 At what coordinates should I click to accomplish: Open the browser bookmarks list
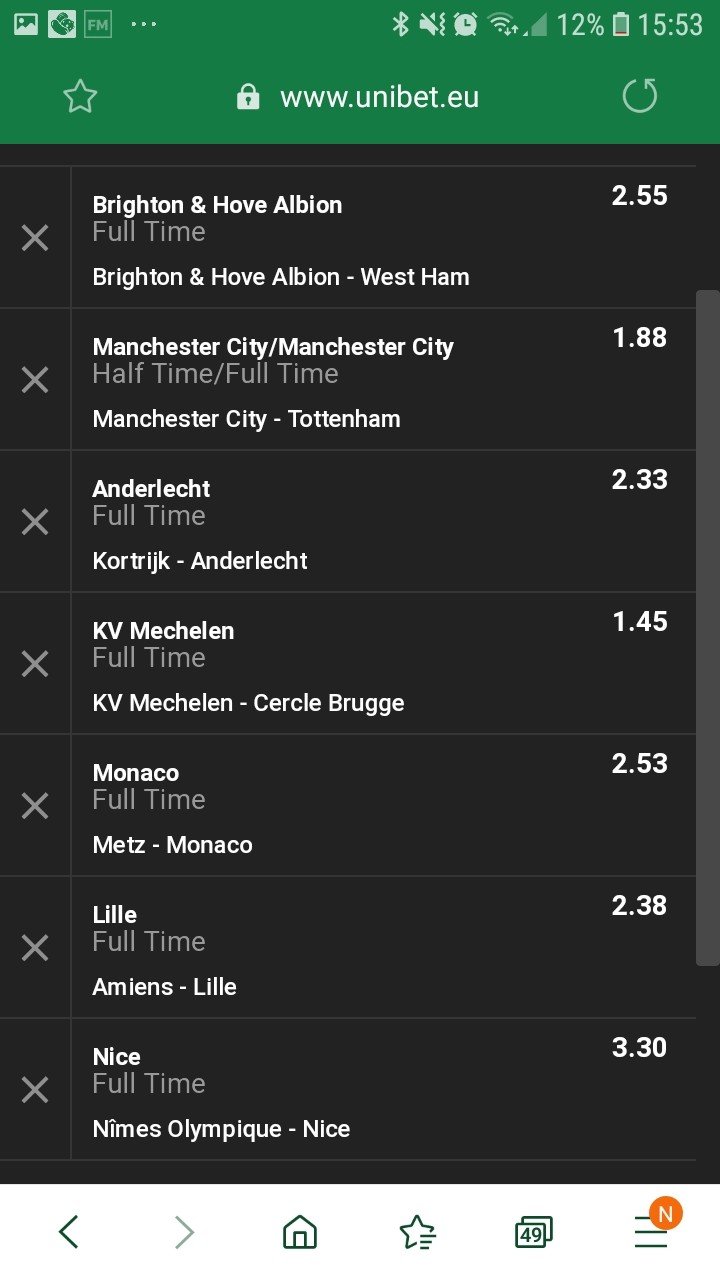(417, 1233)
